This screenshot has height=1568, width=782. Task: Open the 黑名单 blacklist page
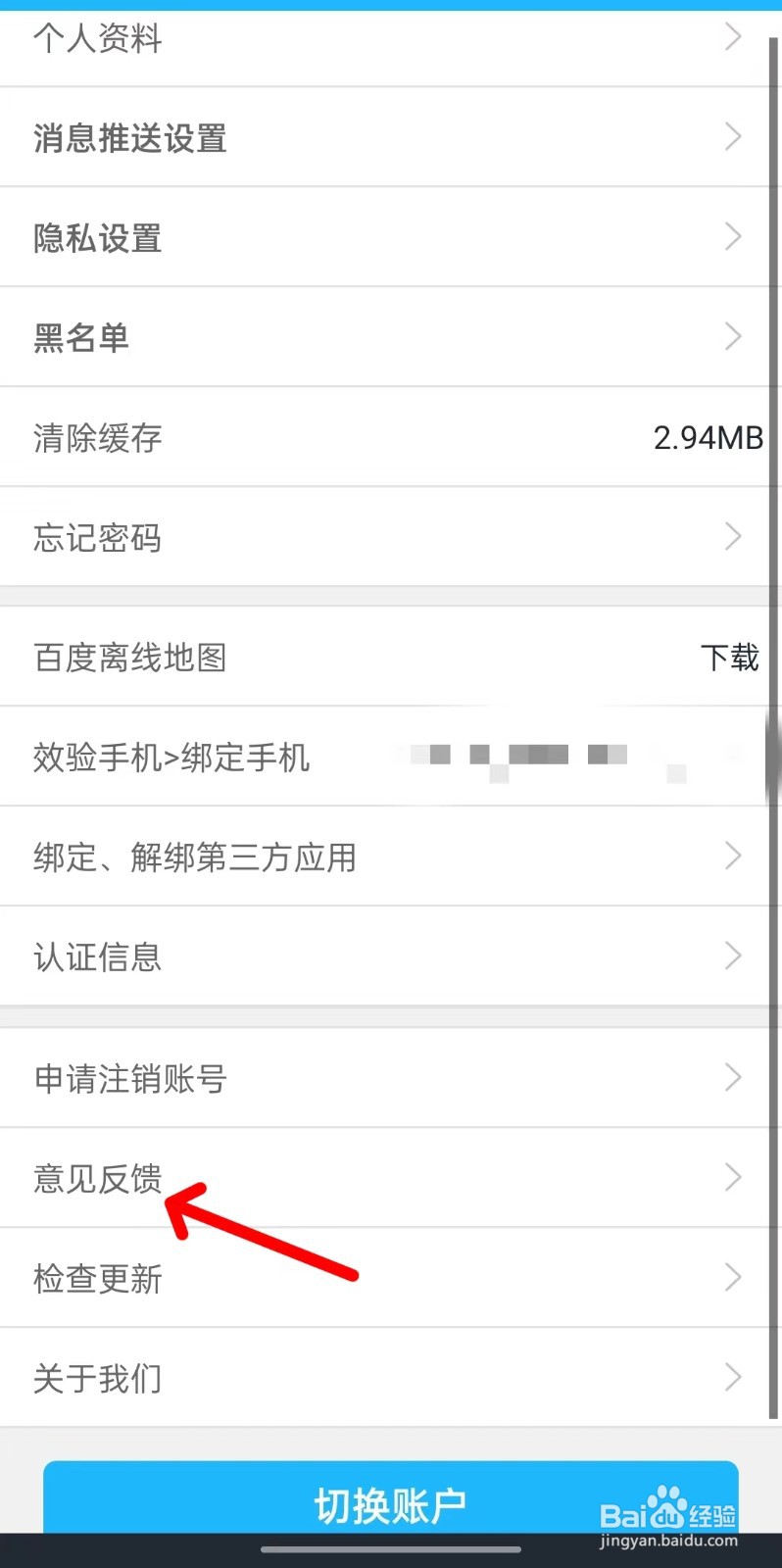tap(82, 337)
